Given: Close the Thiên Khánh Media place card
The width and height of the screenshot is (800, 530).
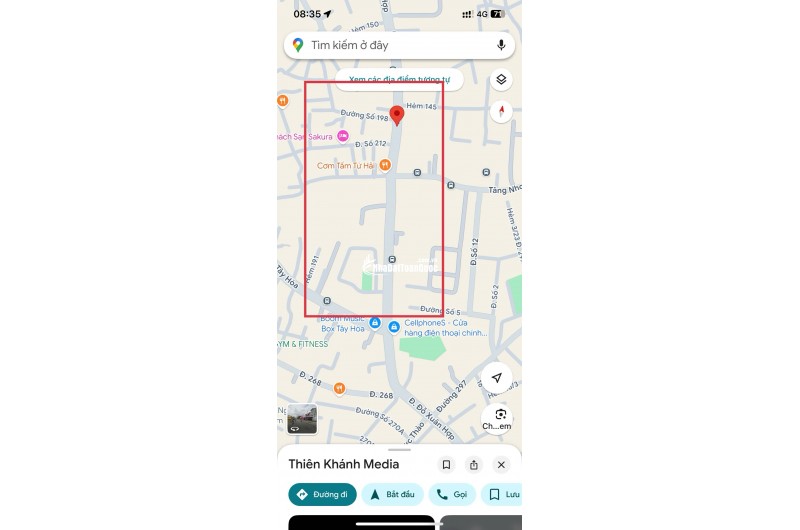Looking at the screenshot, I should click(501, 465).
